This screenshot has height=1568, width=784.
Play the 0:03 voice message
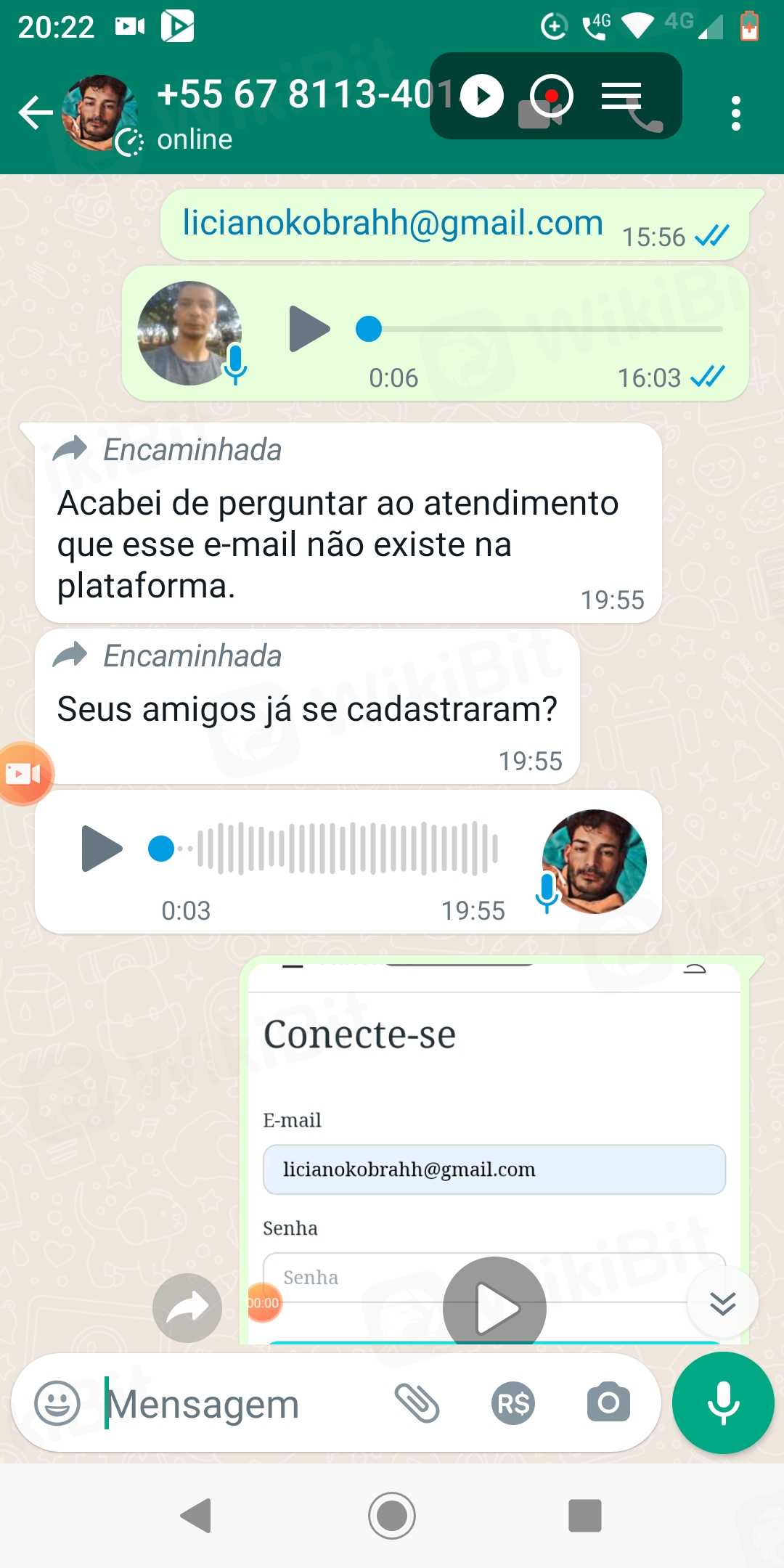pyautogui.click(x=101, y=848)
